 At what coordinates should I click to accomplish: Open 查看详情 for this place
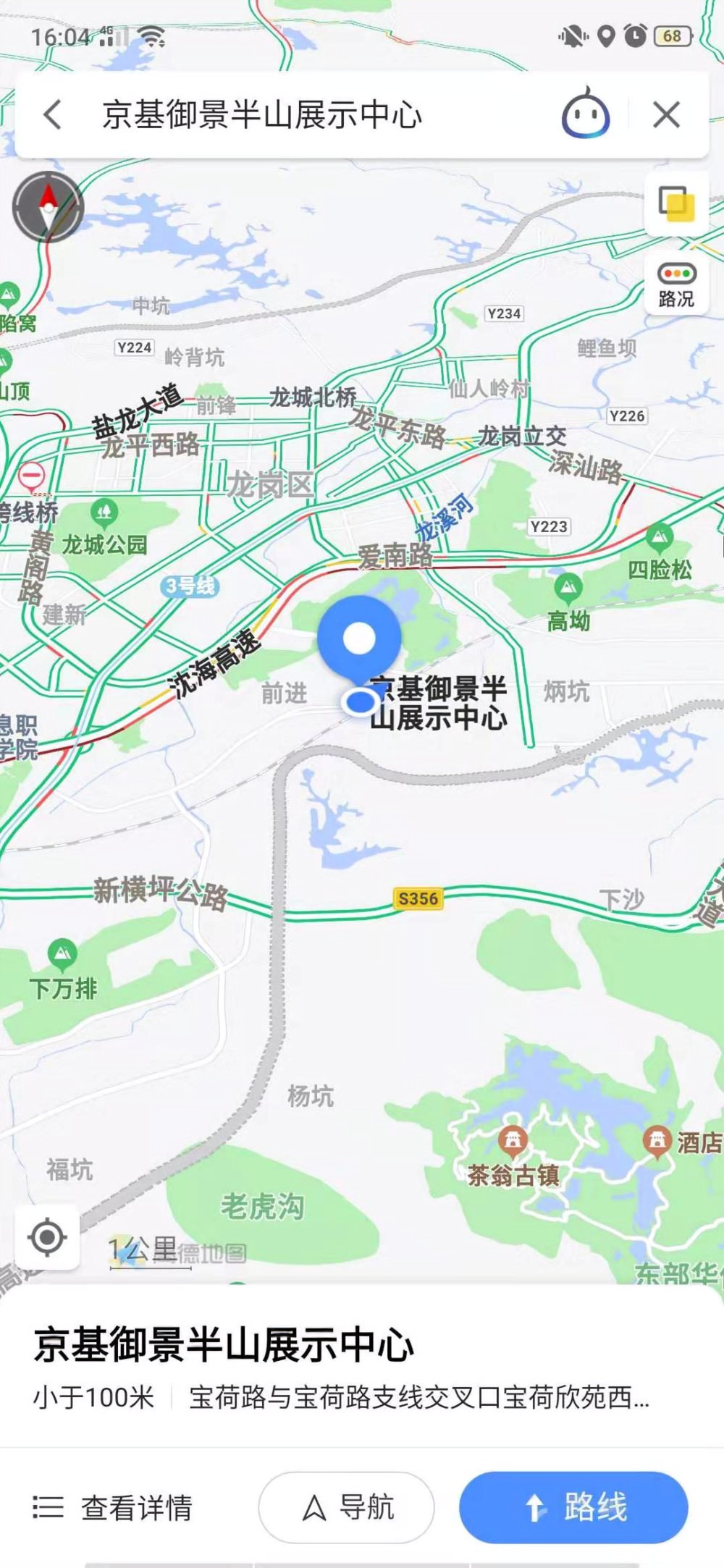click(x=113, y=1509)
